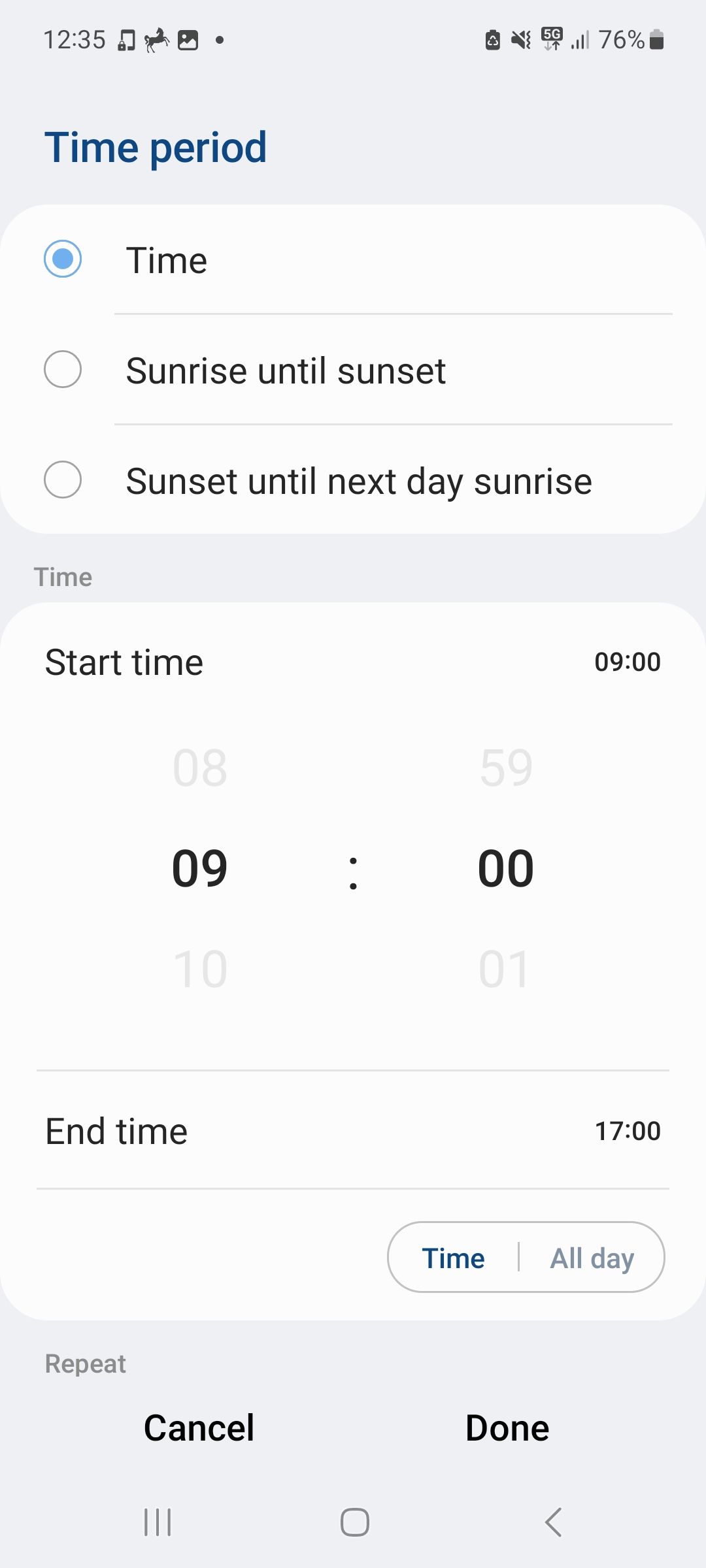Open recent apps from the navigation bar
This screenshot has width=706, height=1568.
click(x=158, y=1522)
